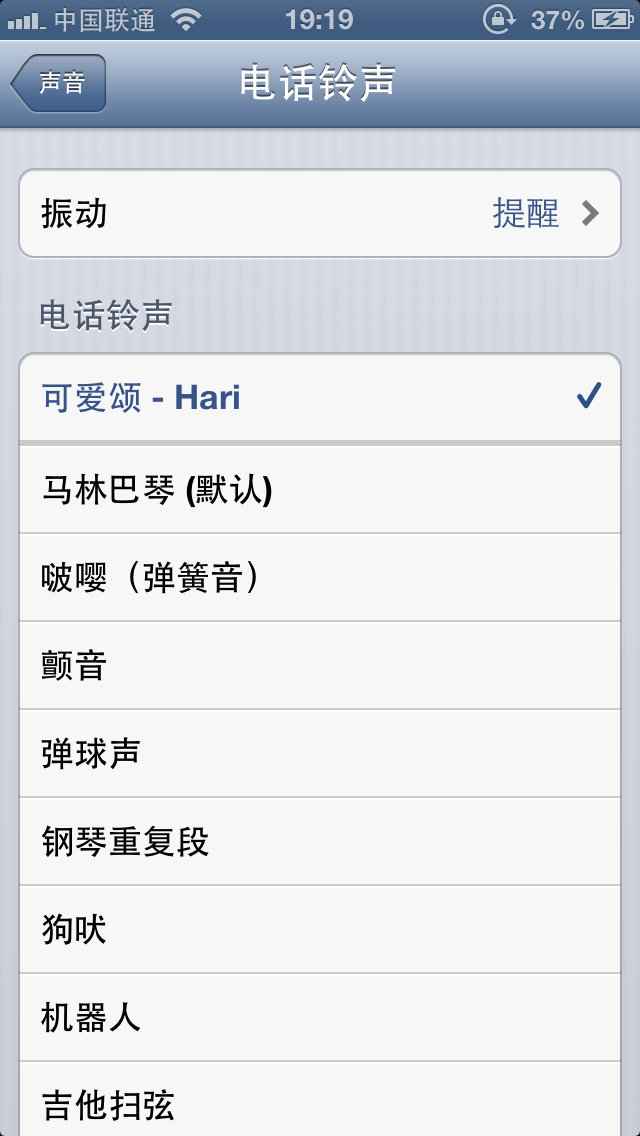Choose the 马林巴琴 (默认) ringtone
Viewport: 640px width, 1136px height.
pyautogui.click(x=320, y=490)
